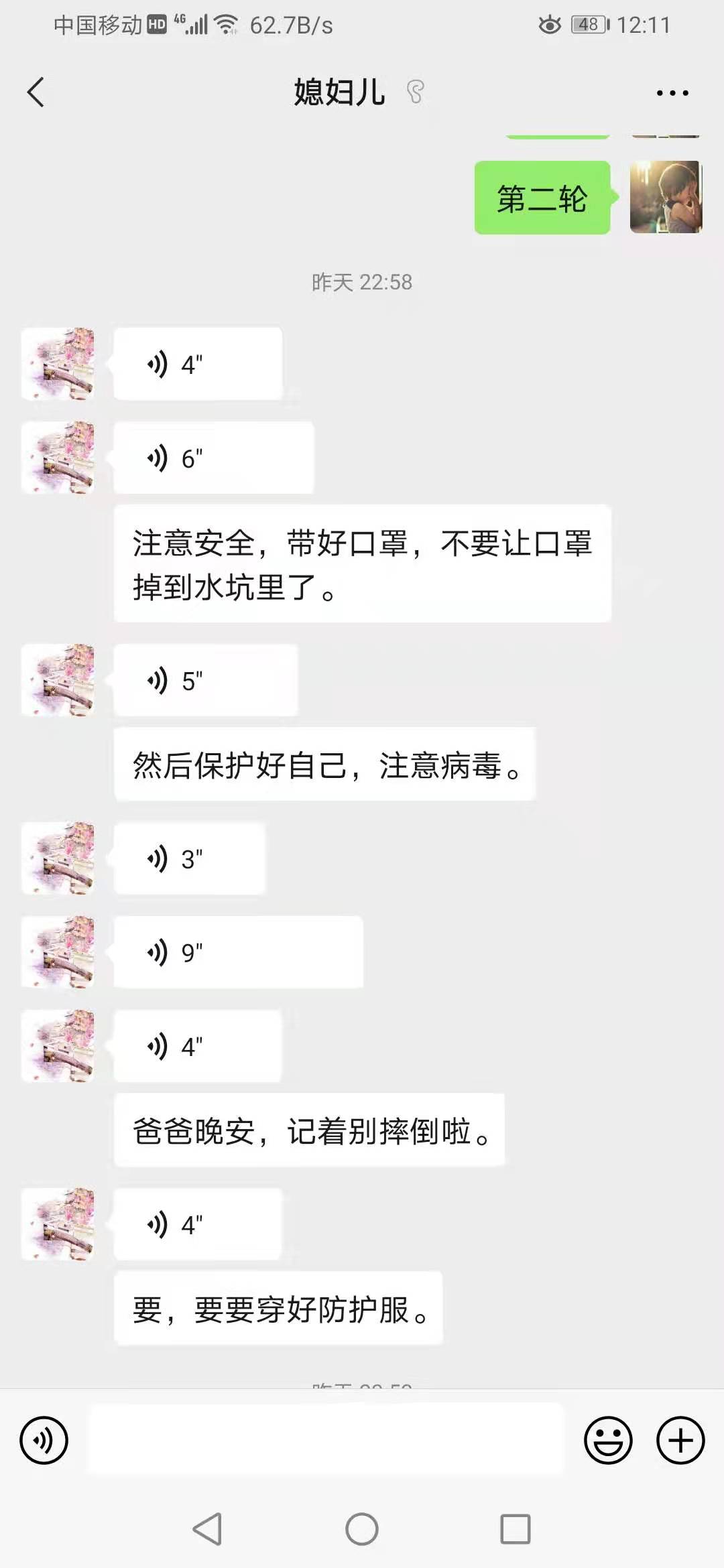
Task: Open the plus attachment menu
Action: (x=680, y=1440)
